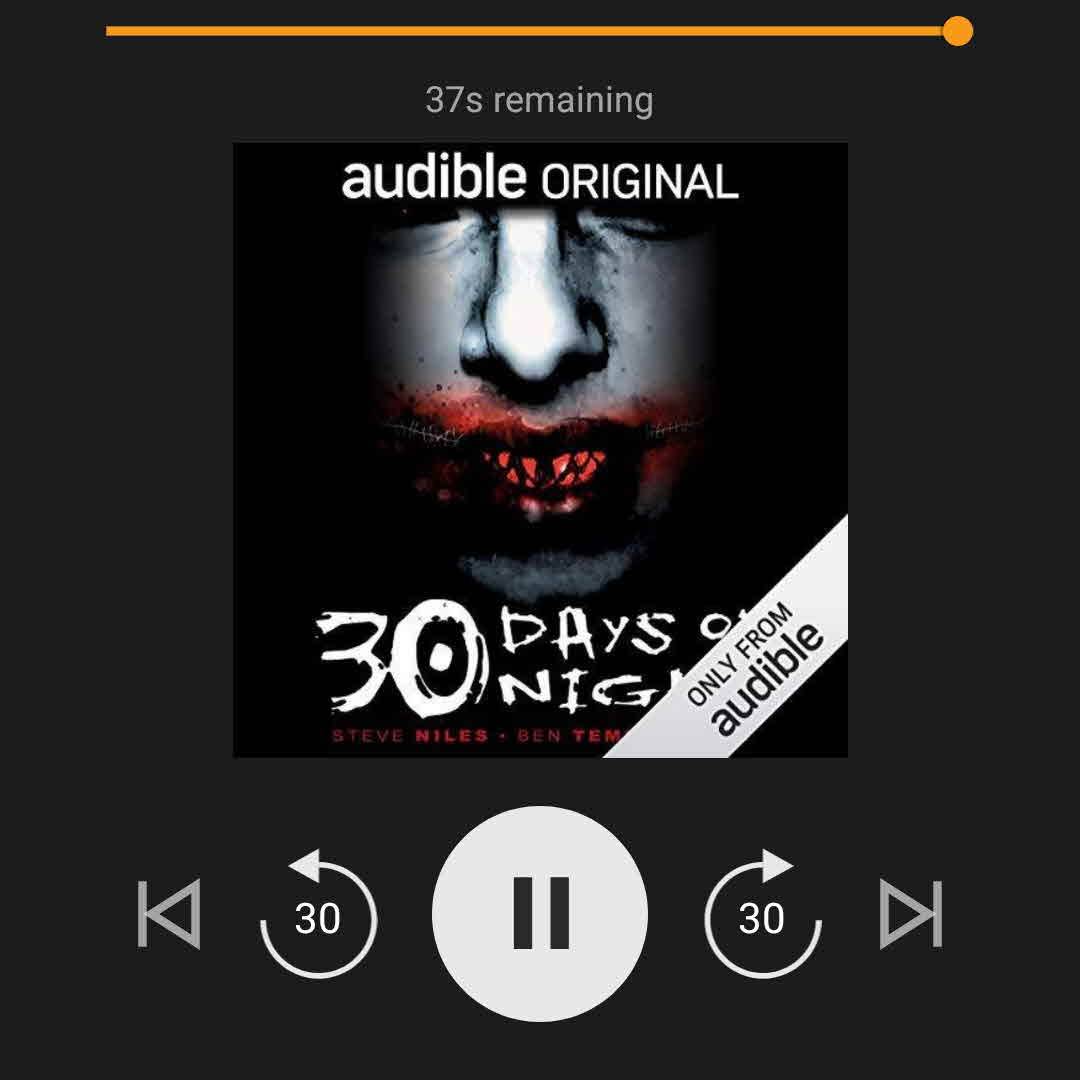1080x1080 pixels.
Task: Skip forward 30 seconds
Action: click(x=762, y=914)
